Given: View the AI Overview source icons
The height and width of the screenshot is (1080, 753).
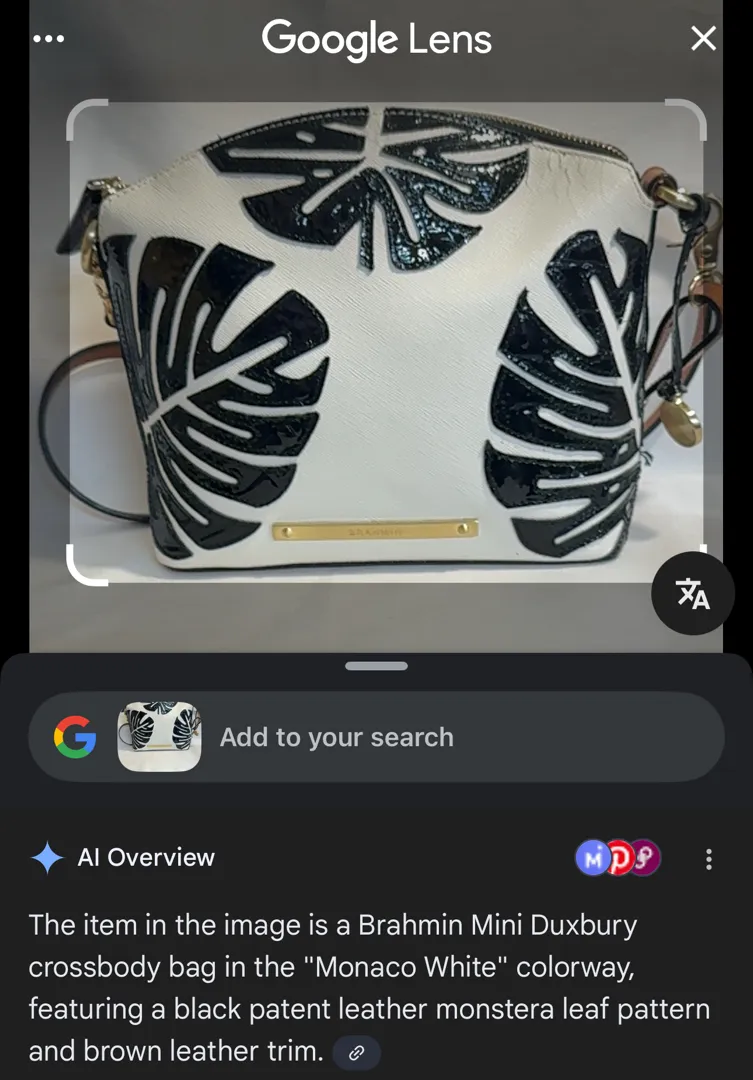Looking at the screenshot, I should (x=618, y=858).
